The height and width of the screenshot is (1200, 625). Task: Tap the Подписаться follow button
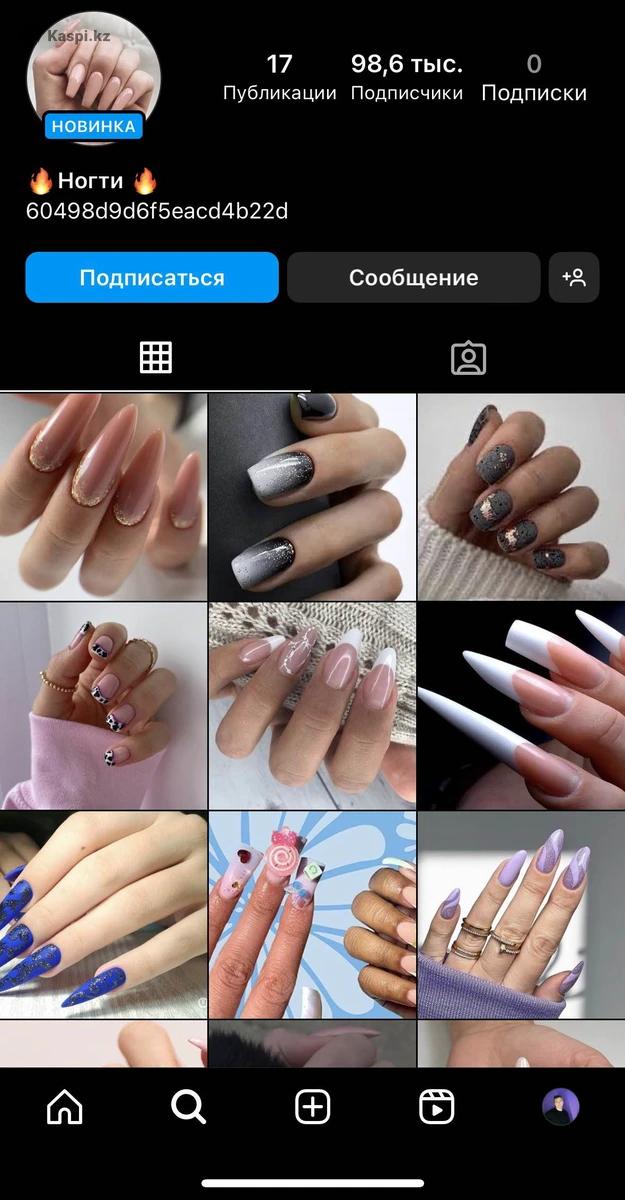tap(152, 277)
